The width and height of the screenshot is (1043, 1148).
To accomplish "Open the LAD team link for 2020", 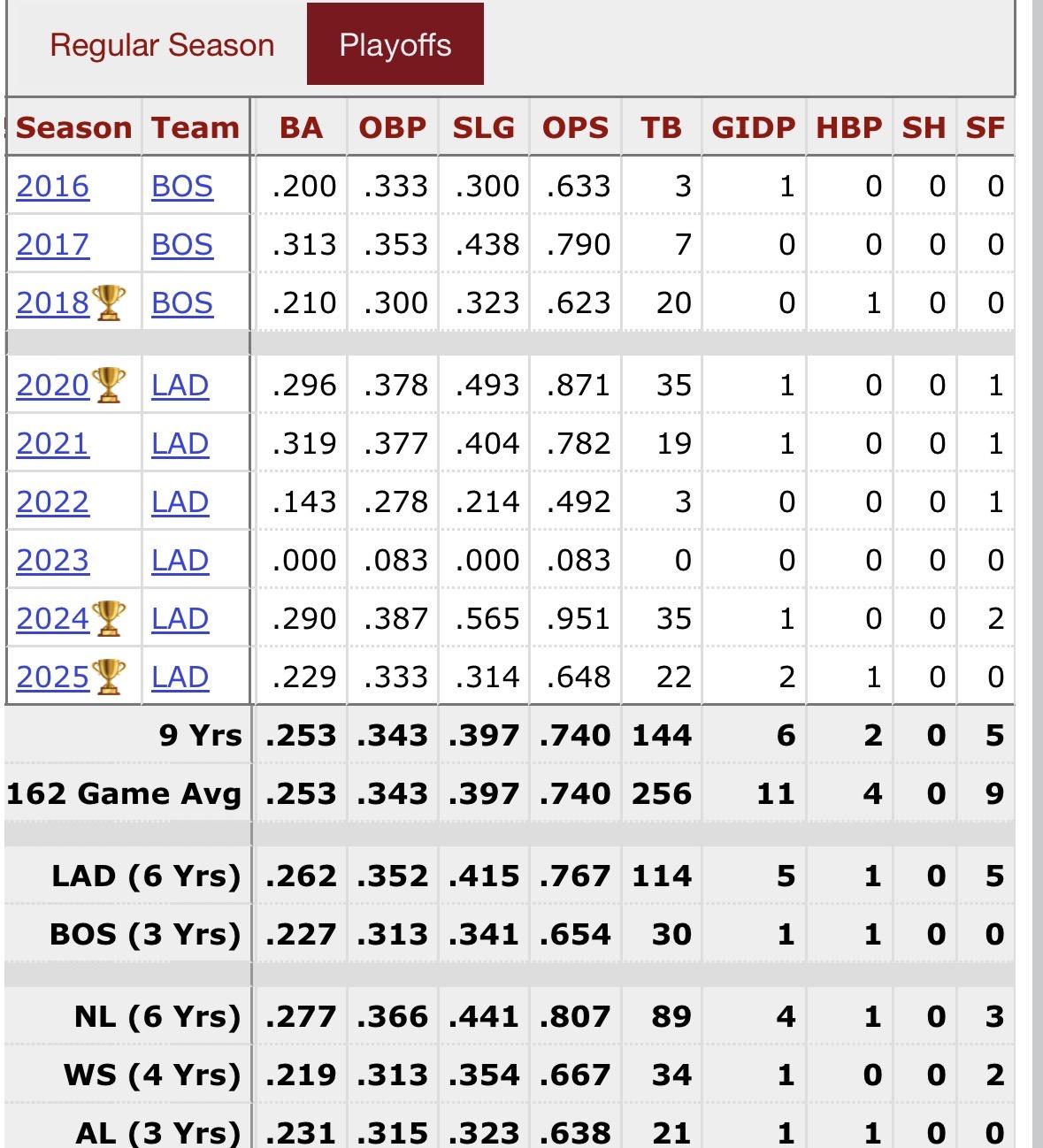I will tap(180, 386).
